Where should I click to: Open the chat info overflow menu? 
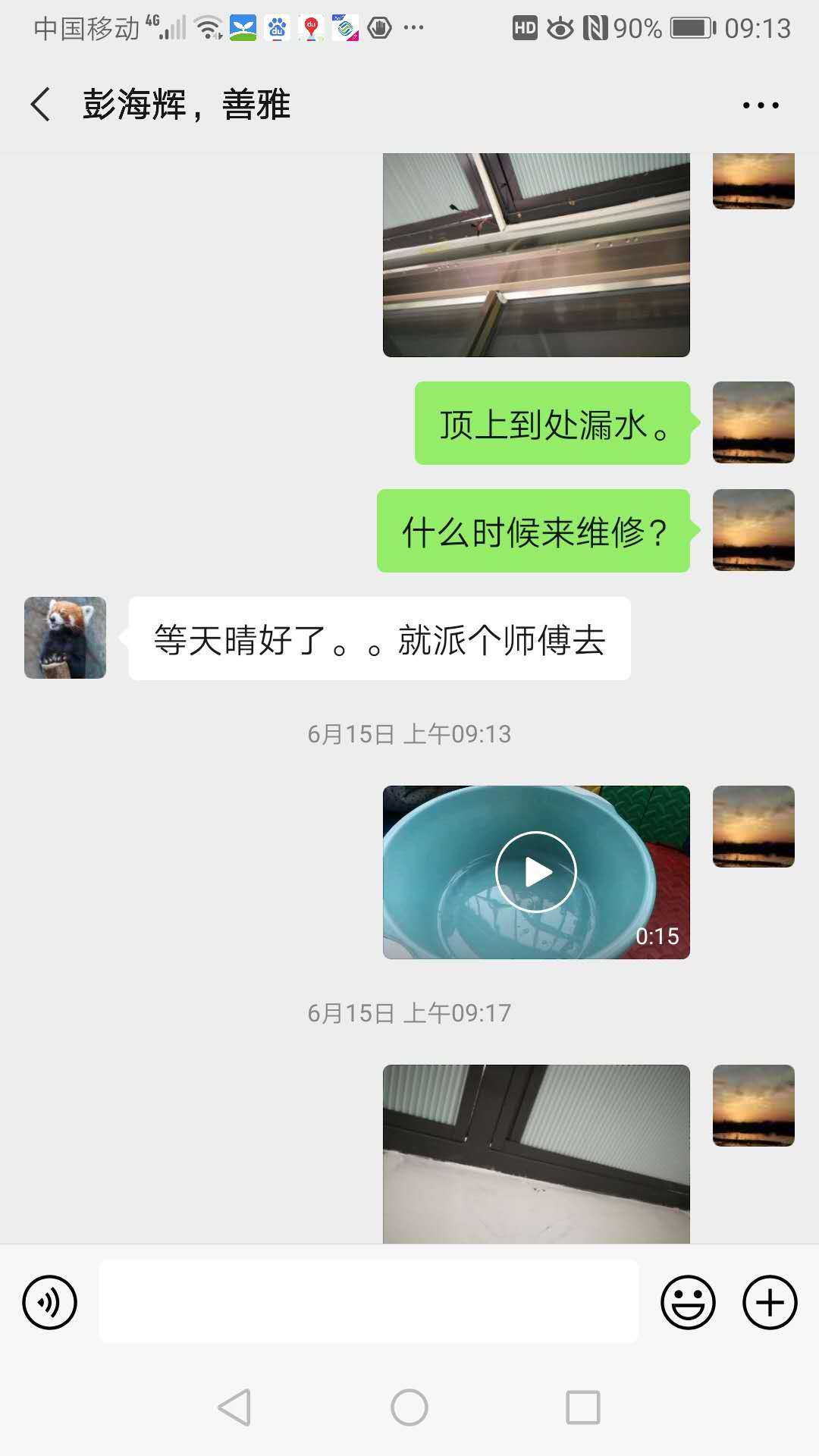tap(760, 105)
